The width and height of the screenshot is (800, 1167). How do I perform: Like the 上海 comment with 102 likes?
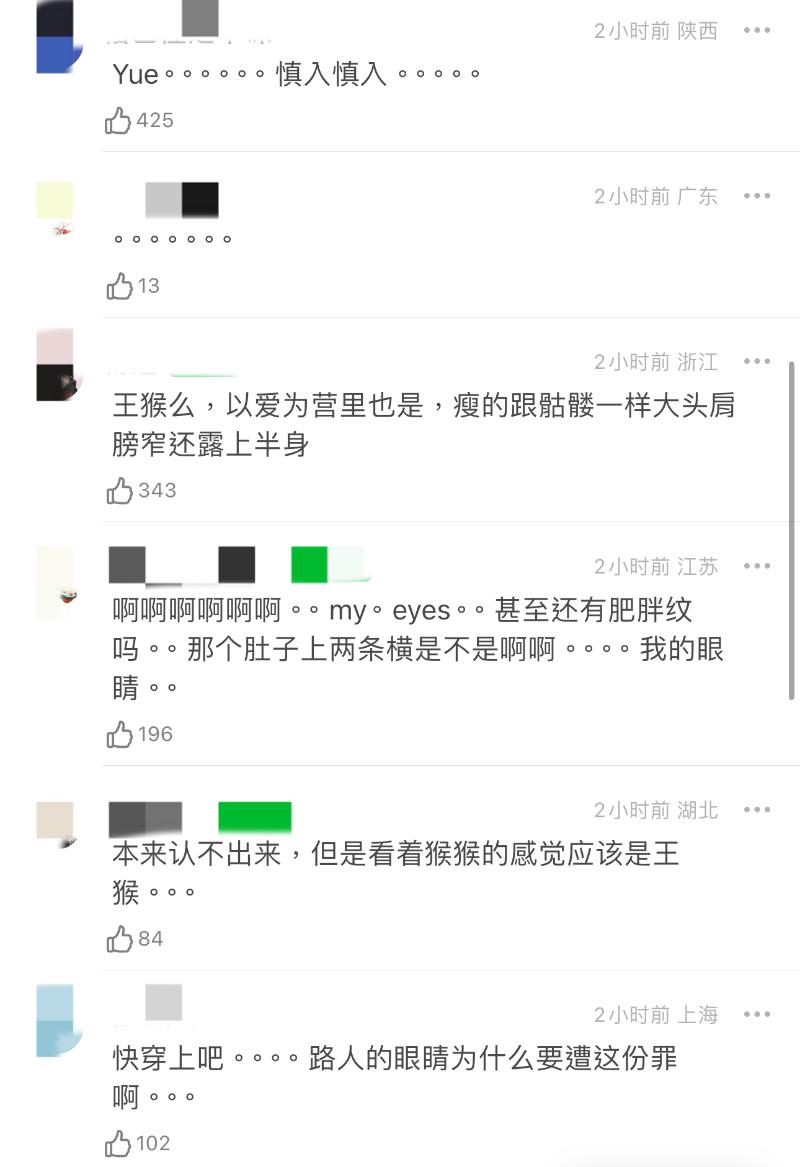click(119, 1143)
